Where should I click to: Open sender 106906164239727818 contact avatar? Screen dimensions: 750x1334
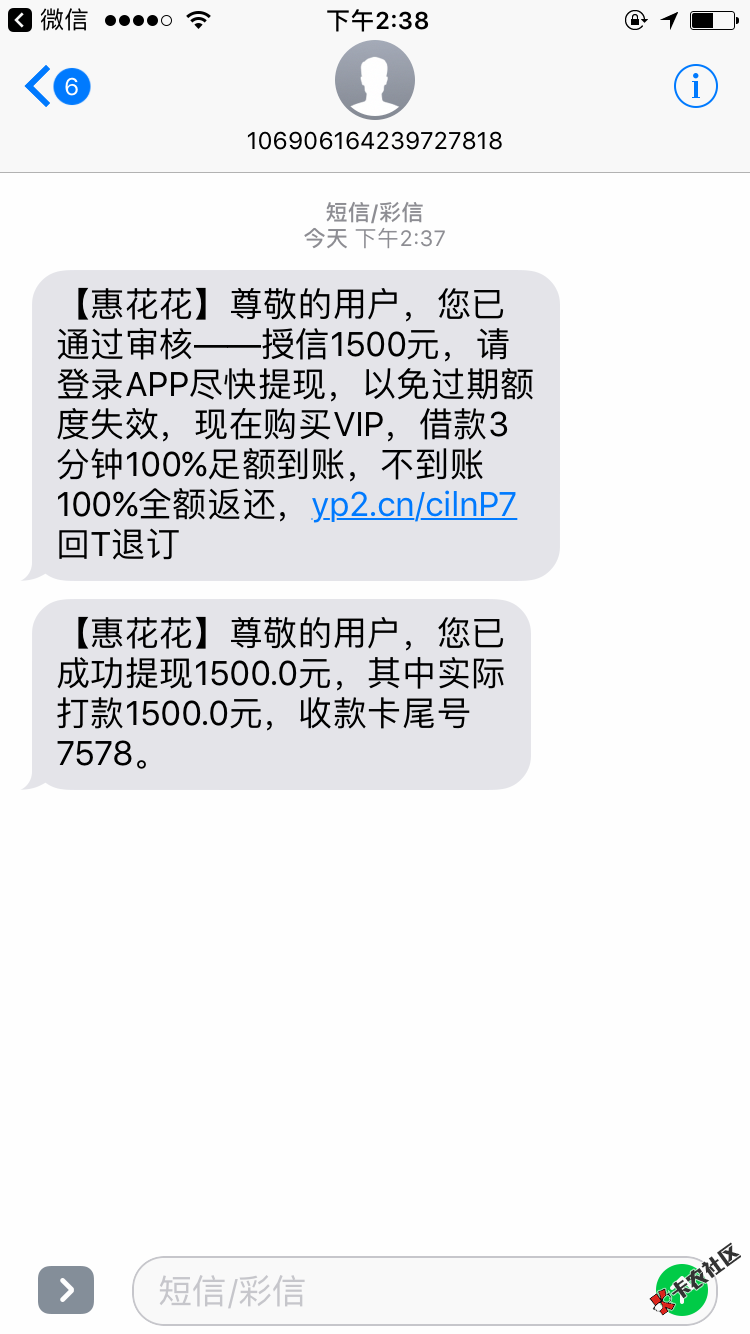(375, 82)
